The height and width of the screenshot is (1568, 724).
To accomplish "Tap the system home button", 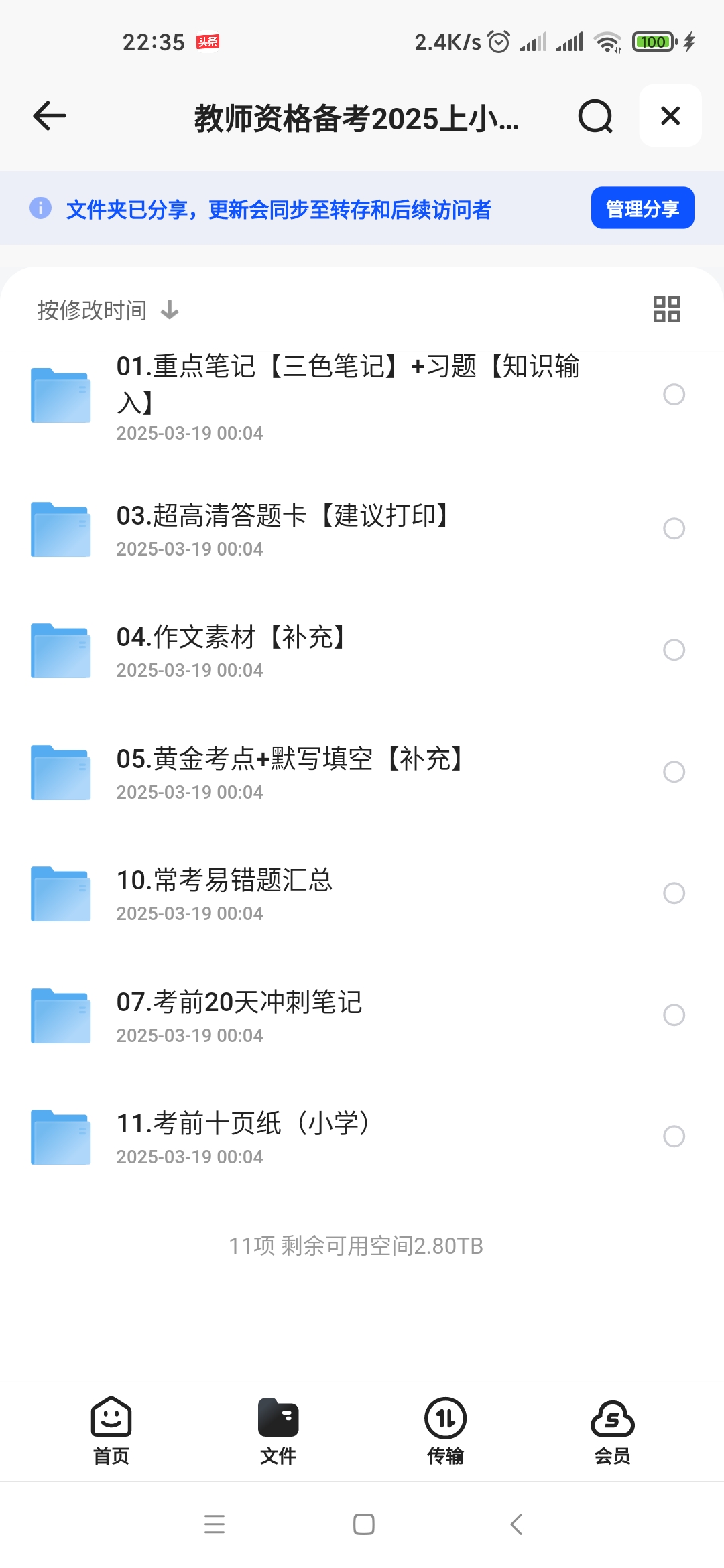I will 363,1524.
